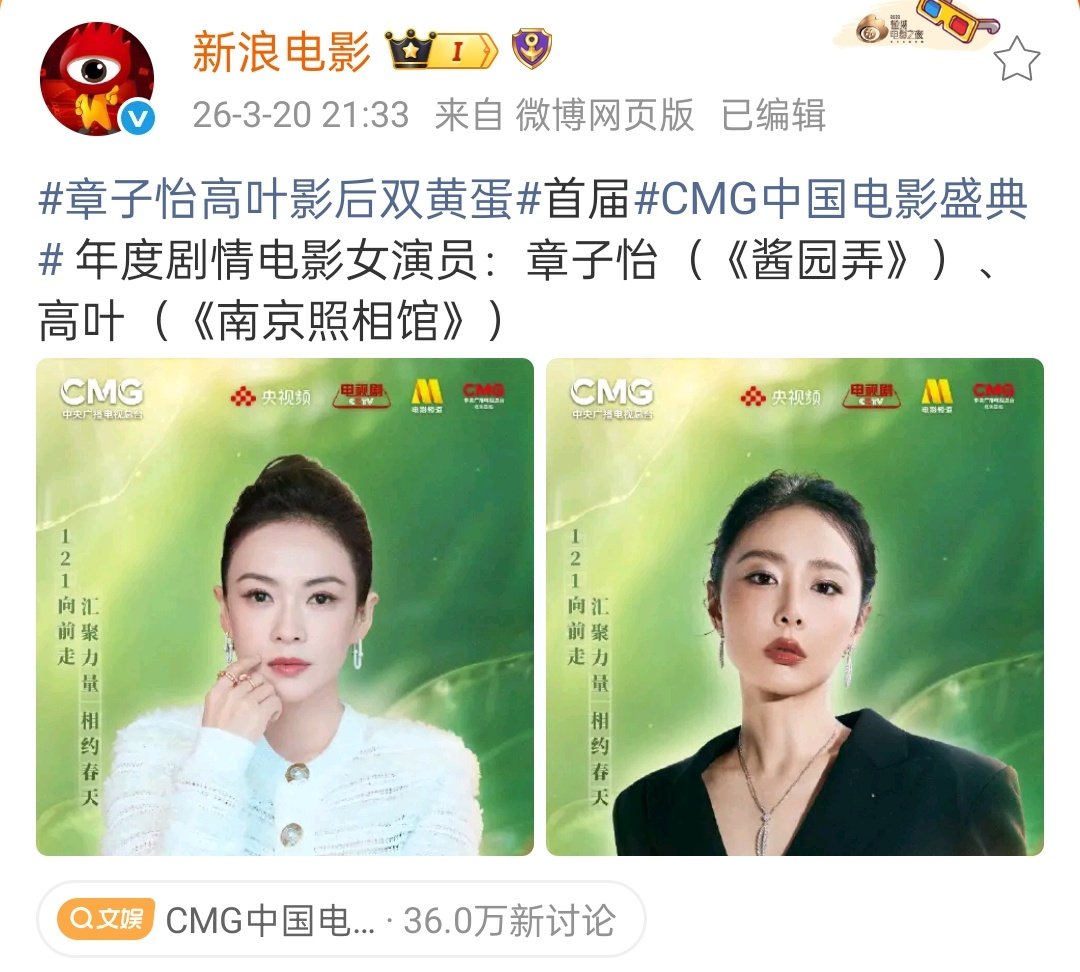1080x972 pixels.
Task: View the white-outfit poster image
Action: pyautogui.click(x=285, y=607)
